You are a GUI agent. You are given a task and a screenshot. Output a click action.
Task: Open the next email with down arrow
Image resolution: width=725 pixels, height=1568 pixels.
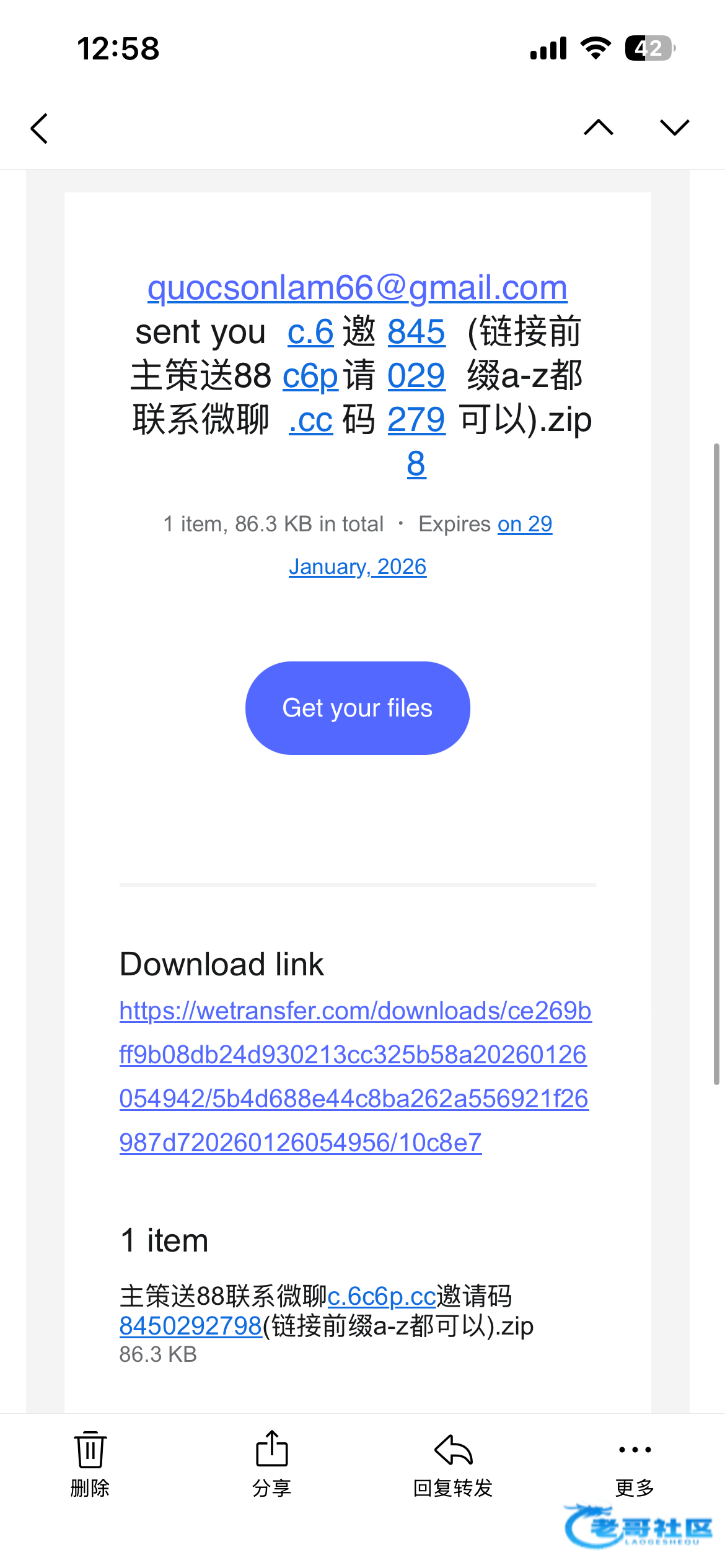pos(674,128)
